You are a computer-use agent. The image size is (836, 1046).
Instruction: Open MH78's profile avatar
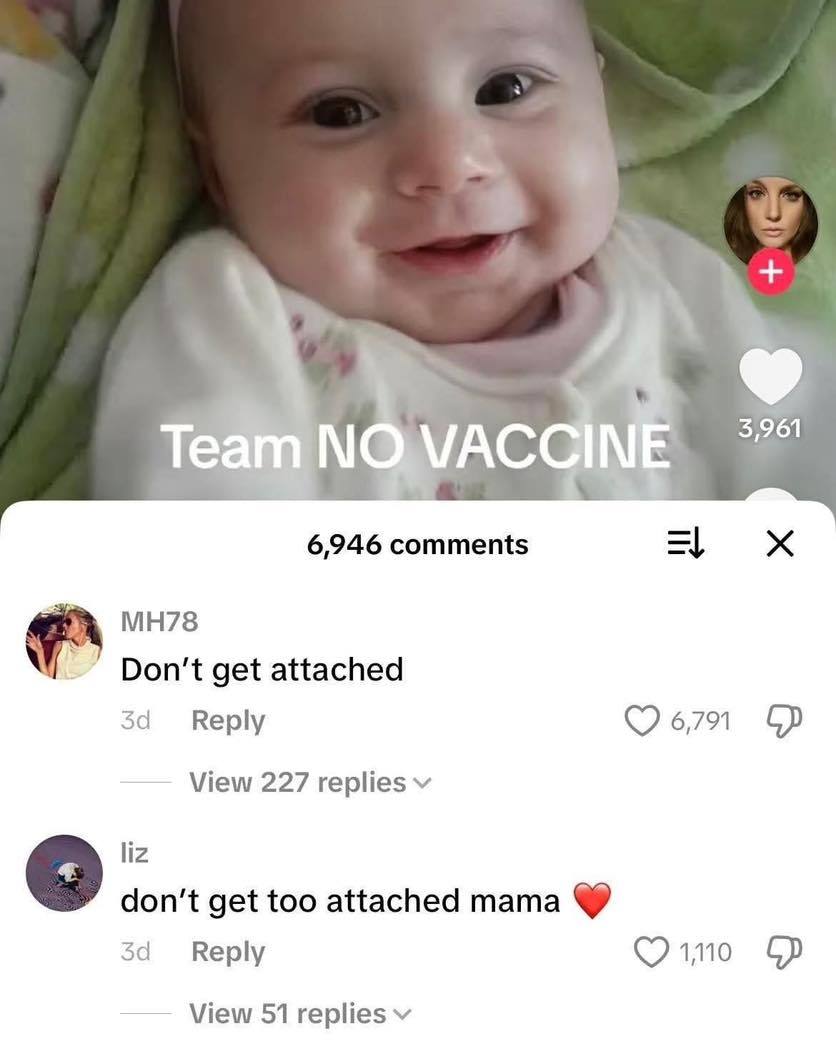coord(63,642)
